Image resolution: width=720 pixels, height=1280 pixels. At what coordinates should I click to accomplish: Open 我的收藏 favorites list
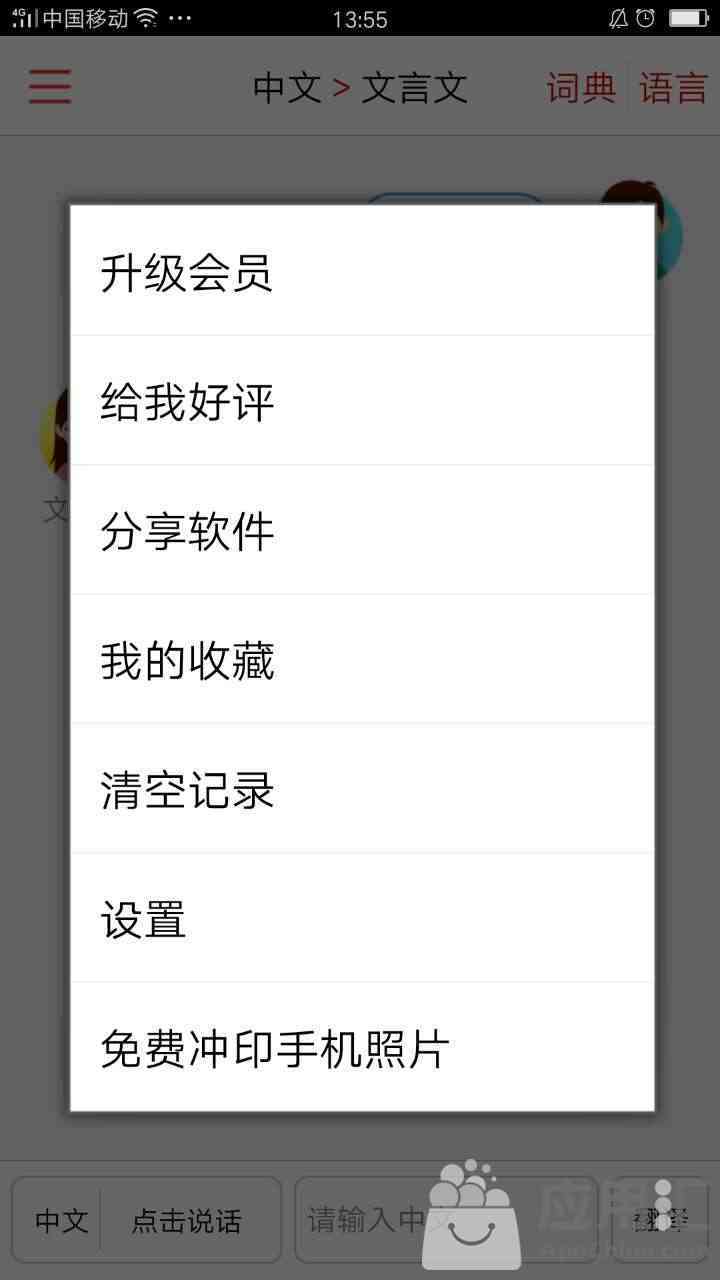tap(362, 660)
